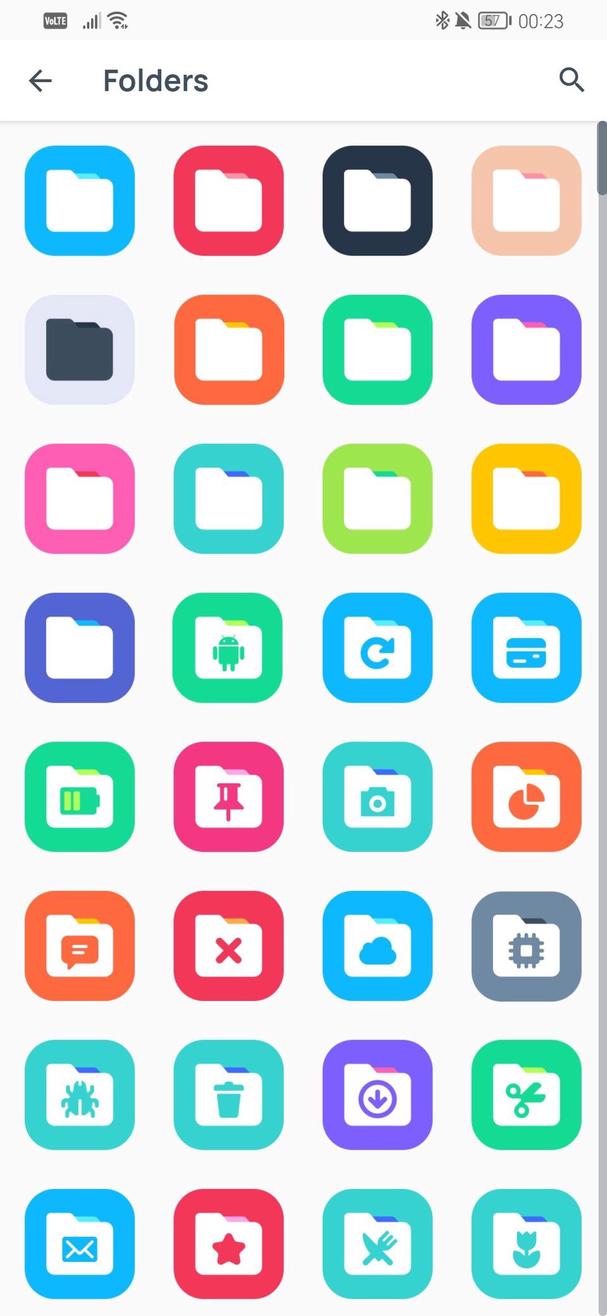Go back using the arrow icon
This screenshot has width=607, height=1316.
(x=40, y=81)
